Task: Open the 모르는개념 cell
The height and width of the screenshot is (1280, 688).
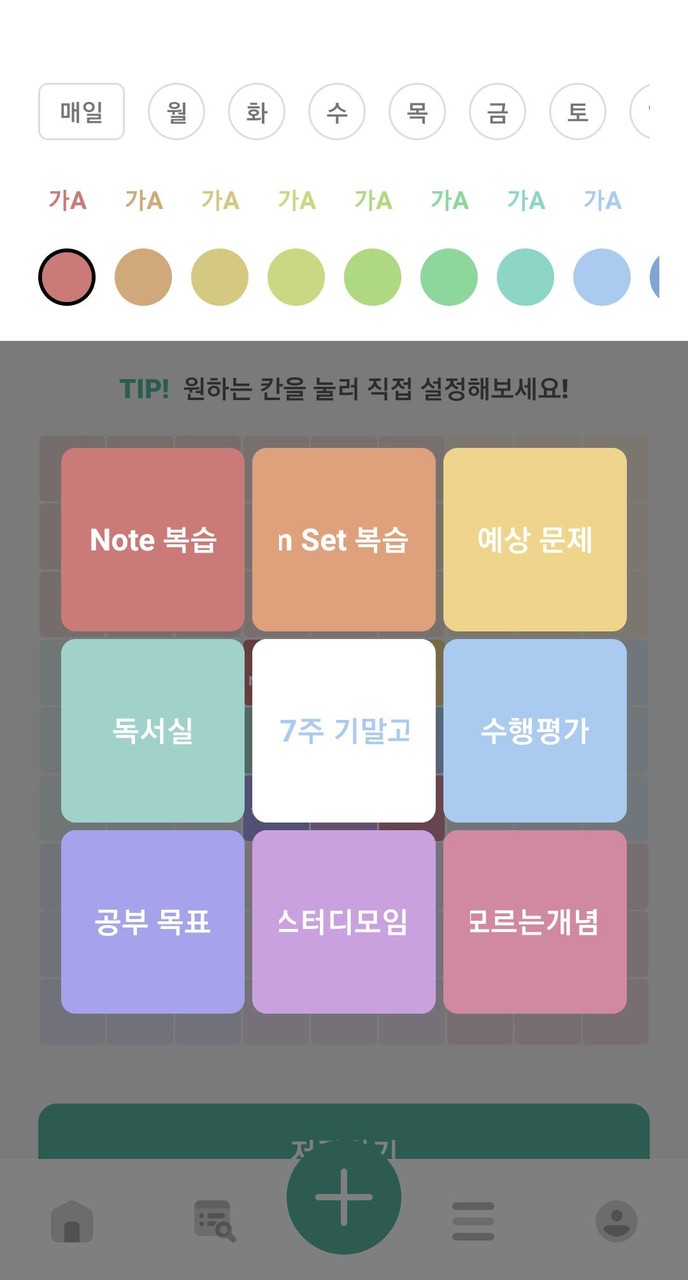Action: pyautogui.click(x=535, y=922)
